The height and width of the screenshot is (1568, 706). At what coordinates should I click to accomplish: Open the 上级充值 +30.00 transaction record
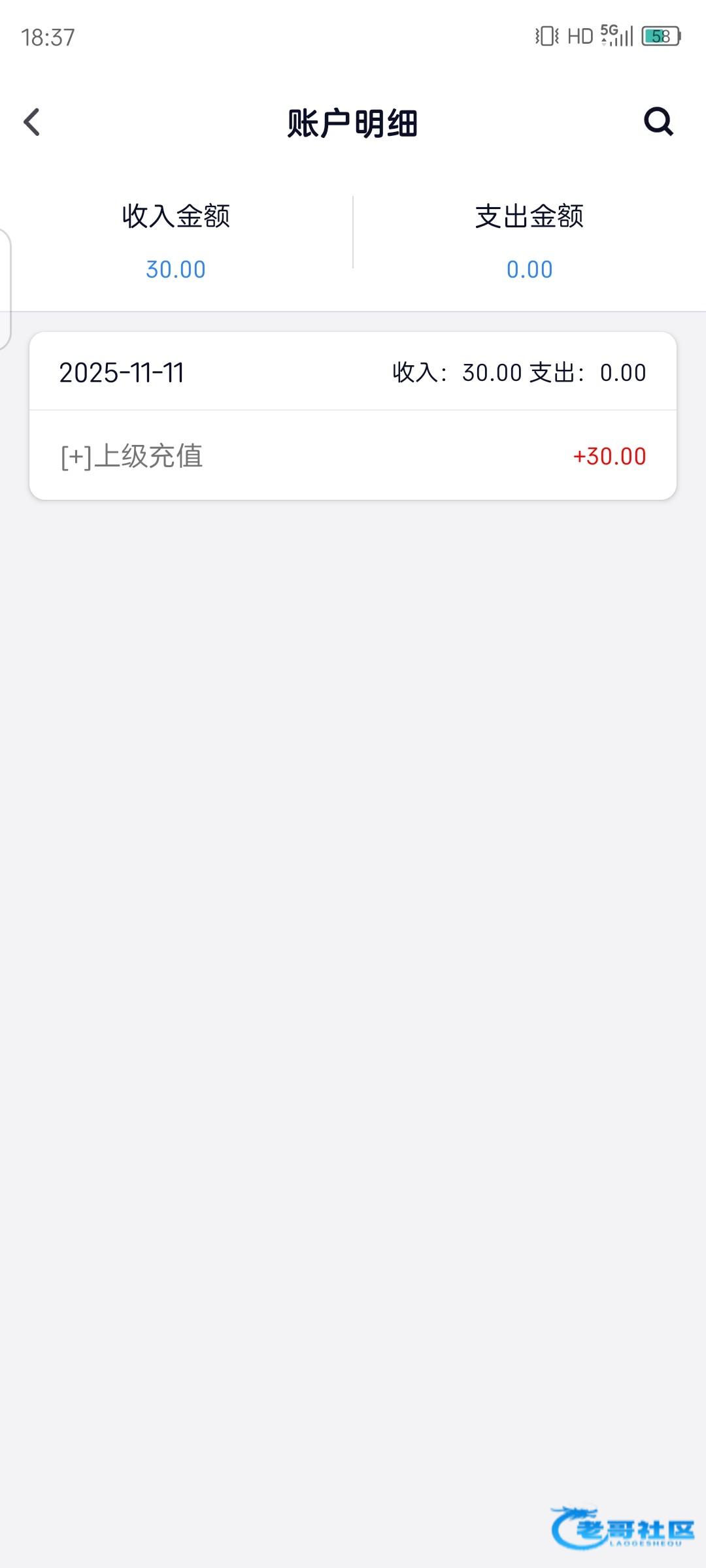[x=353, y=456]
